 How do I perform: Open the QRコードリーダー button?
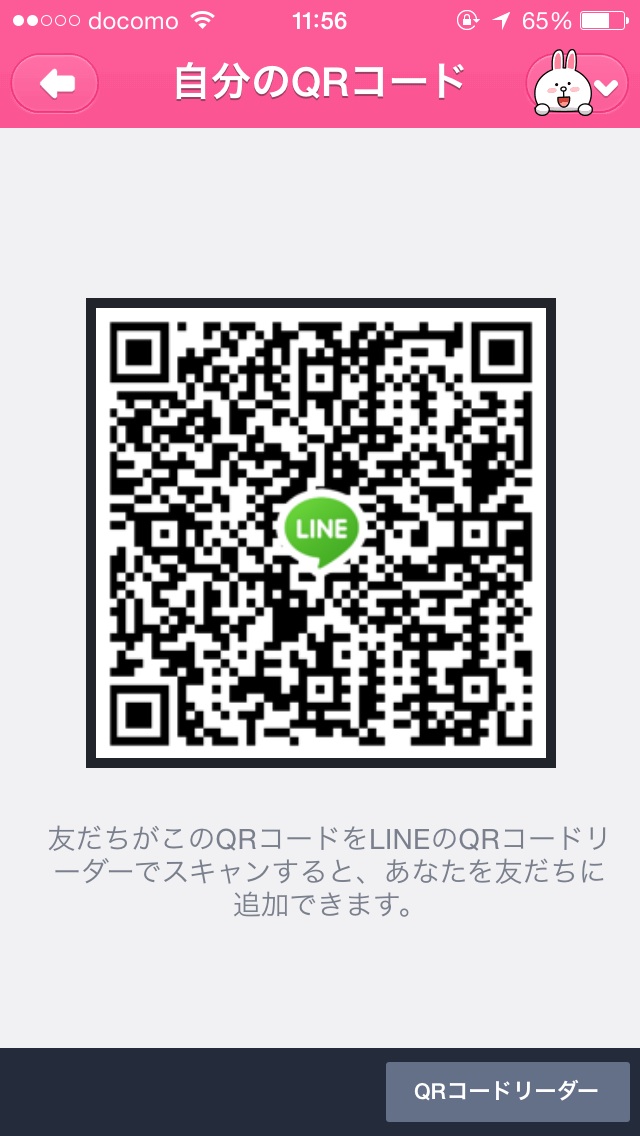pos(507,1091)
